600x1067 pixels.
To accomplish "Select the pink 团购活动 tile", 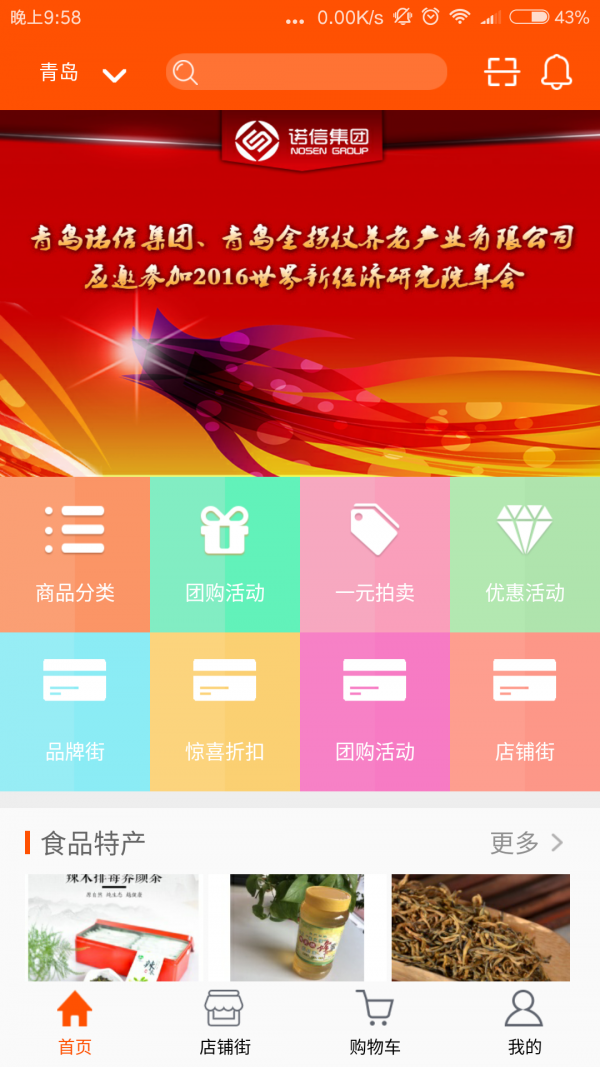I will tap(375, 712).
